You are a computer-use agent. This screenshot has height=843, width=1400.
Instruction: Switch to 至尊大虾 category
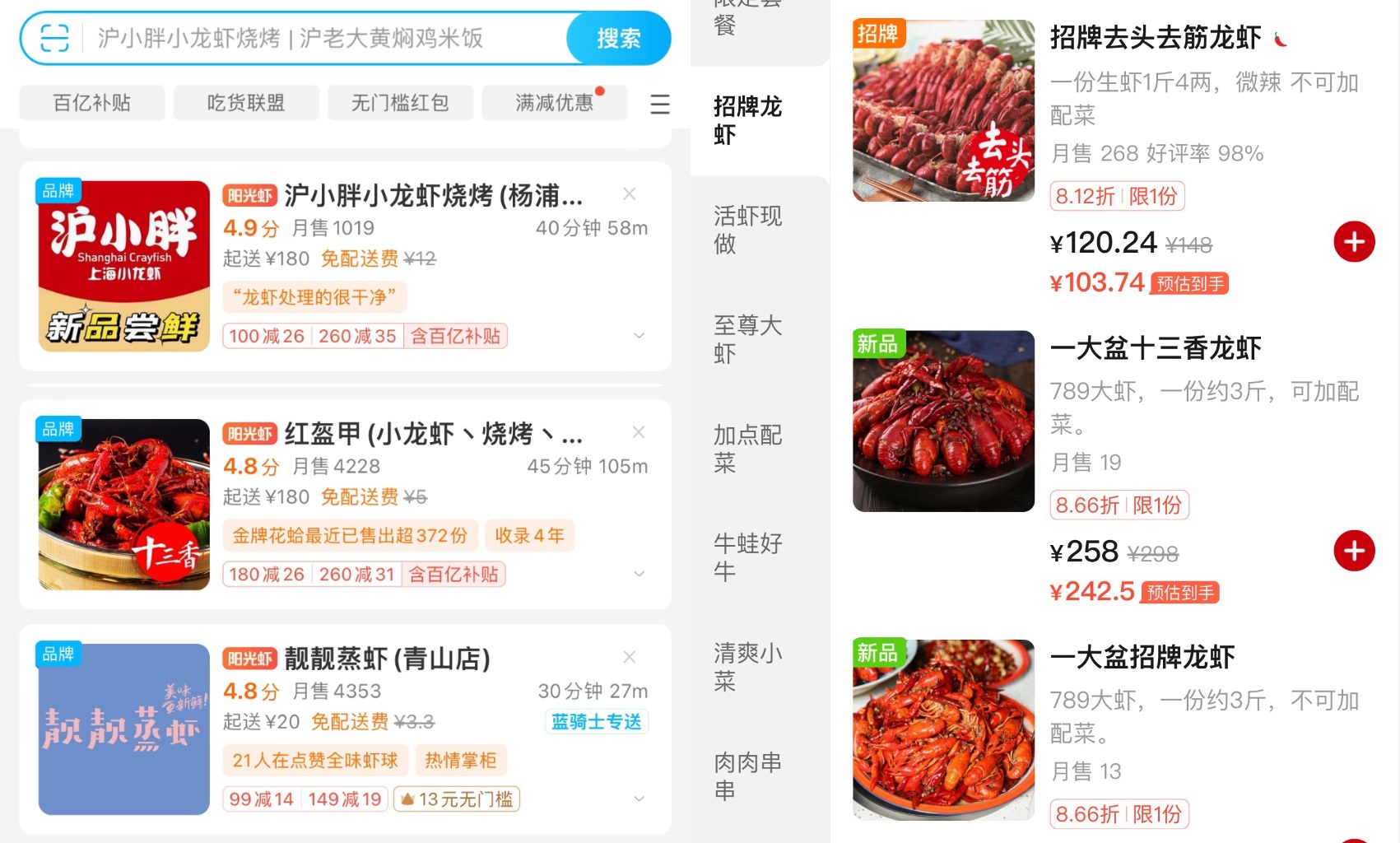747,339
